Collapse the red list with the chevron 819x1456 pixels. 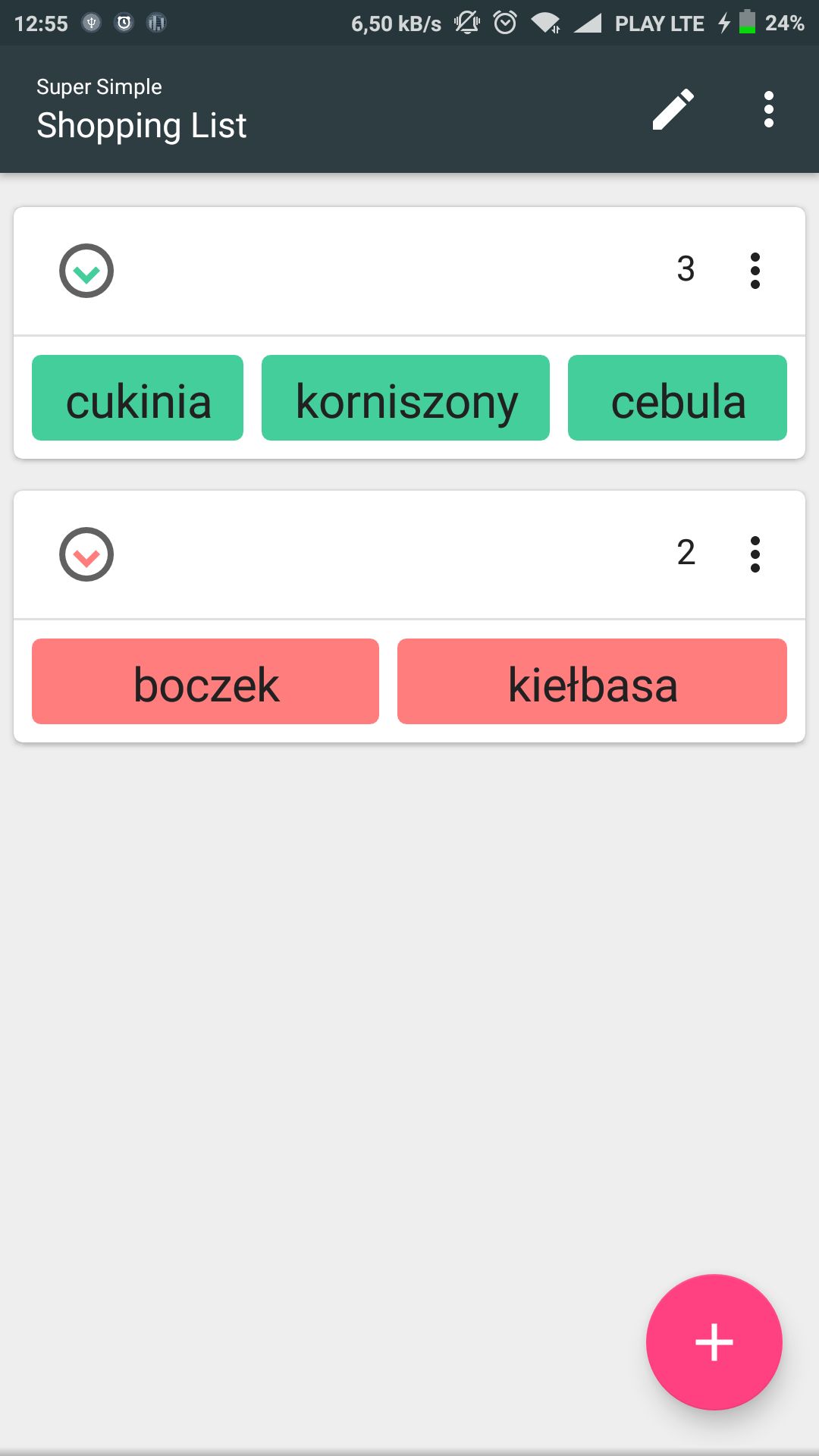point(86,554)
